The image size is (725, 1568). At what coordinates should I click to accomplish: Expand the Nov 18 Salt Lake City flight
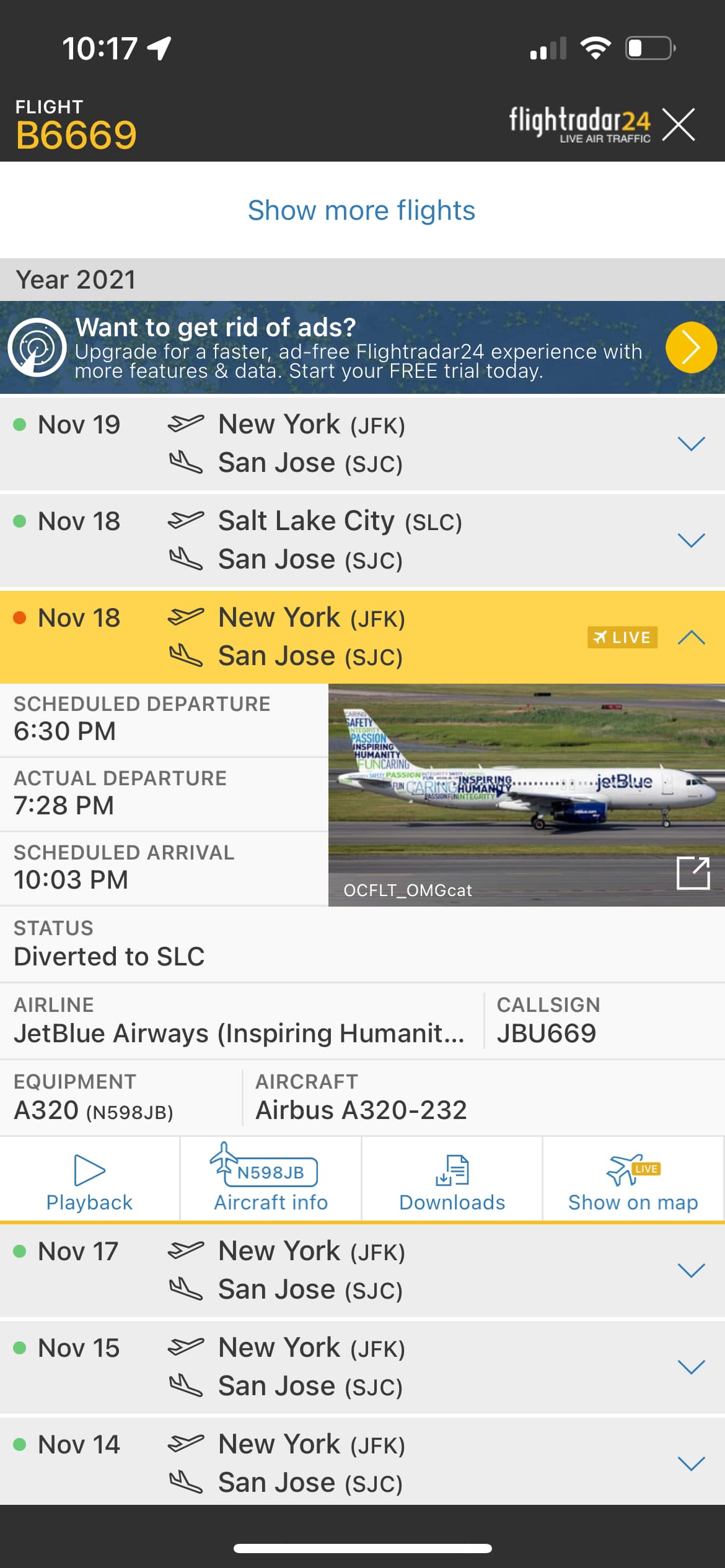(x=691, y=540)
